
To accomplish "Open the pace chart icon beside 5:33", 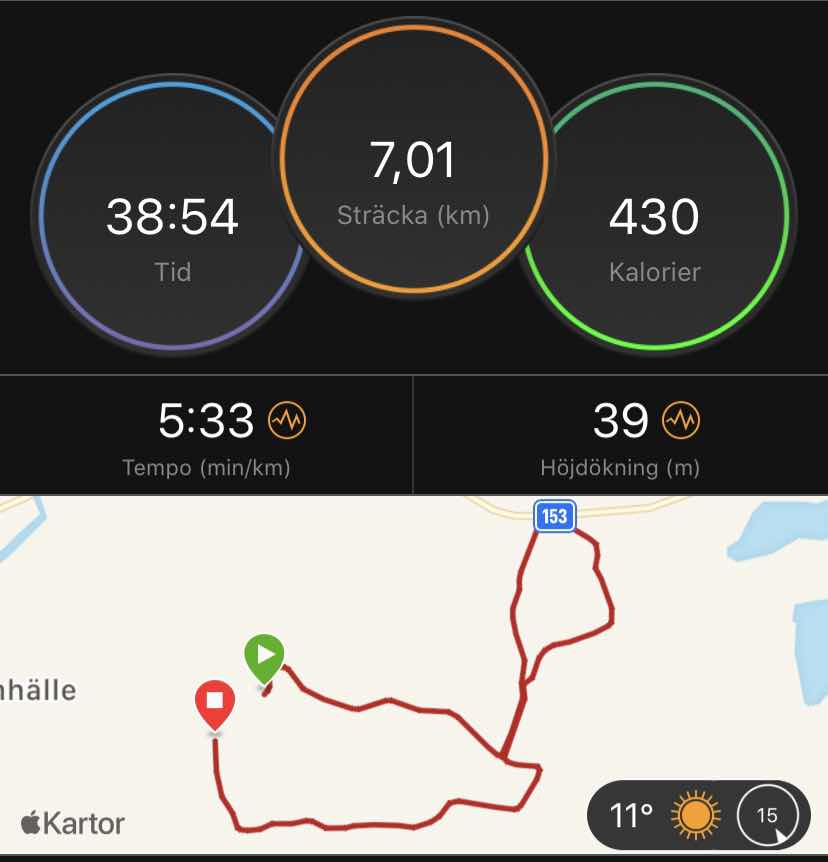I will coord(287,421).
